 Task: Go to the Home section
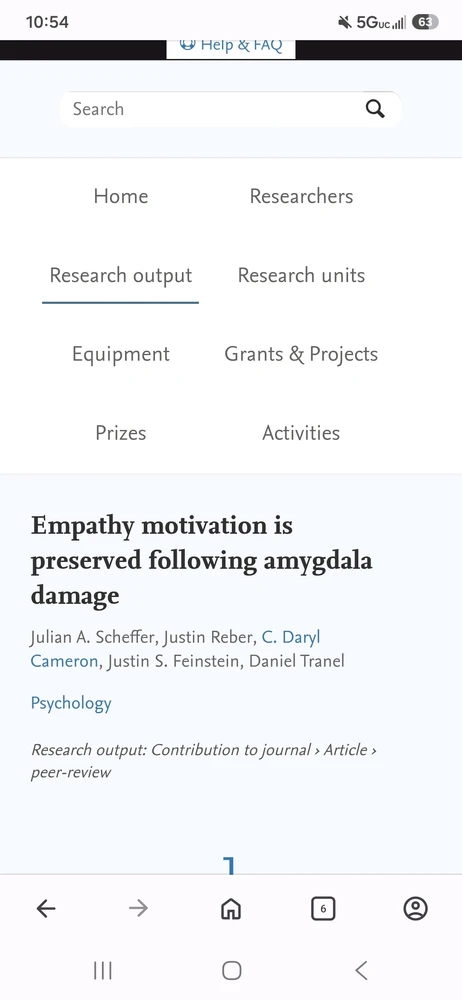pos(121,196)
